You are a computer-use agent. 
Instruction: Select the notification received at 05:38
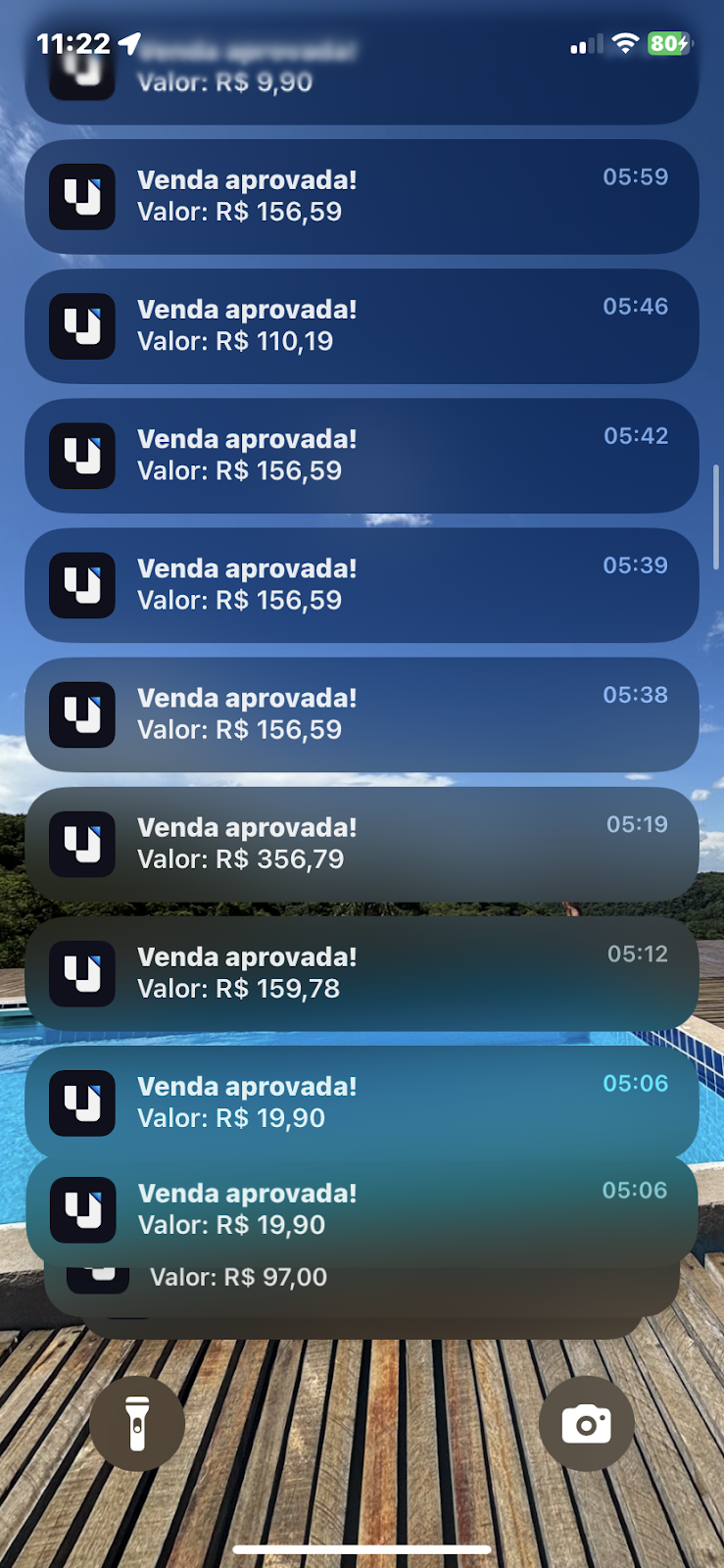click(362, 714)
